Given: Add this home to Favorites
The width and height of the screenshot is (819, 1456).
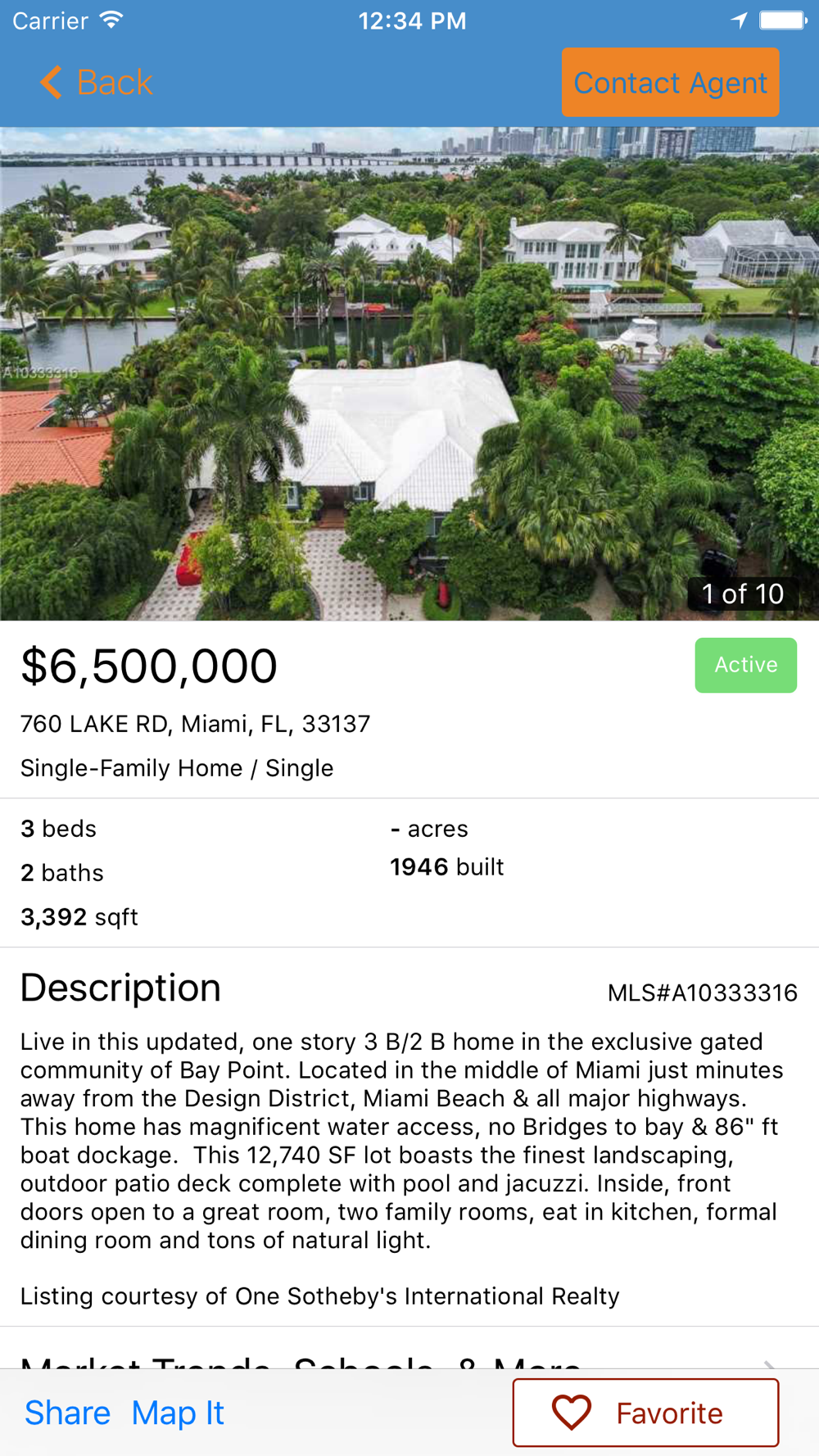Looking at the screenshot, I should 645,1413.
